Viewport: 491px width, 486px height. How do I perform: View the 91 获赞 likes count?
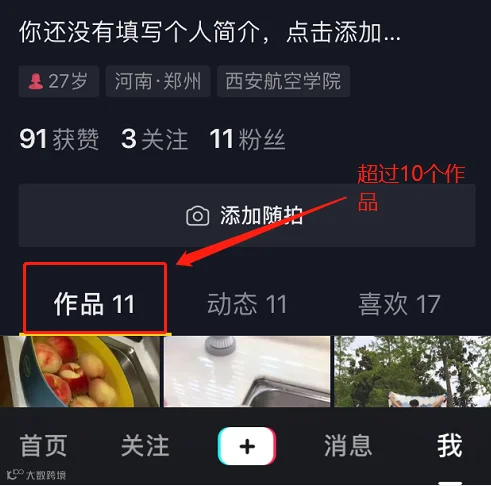click(x=59, y=139)
